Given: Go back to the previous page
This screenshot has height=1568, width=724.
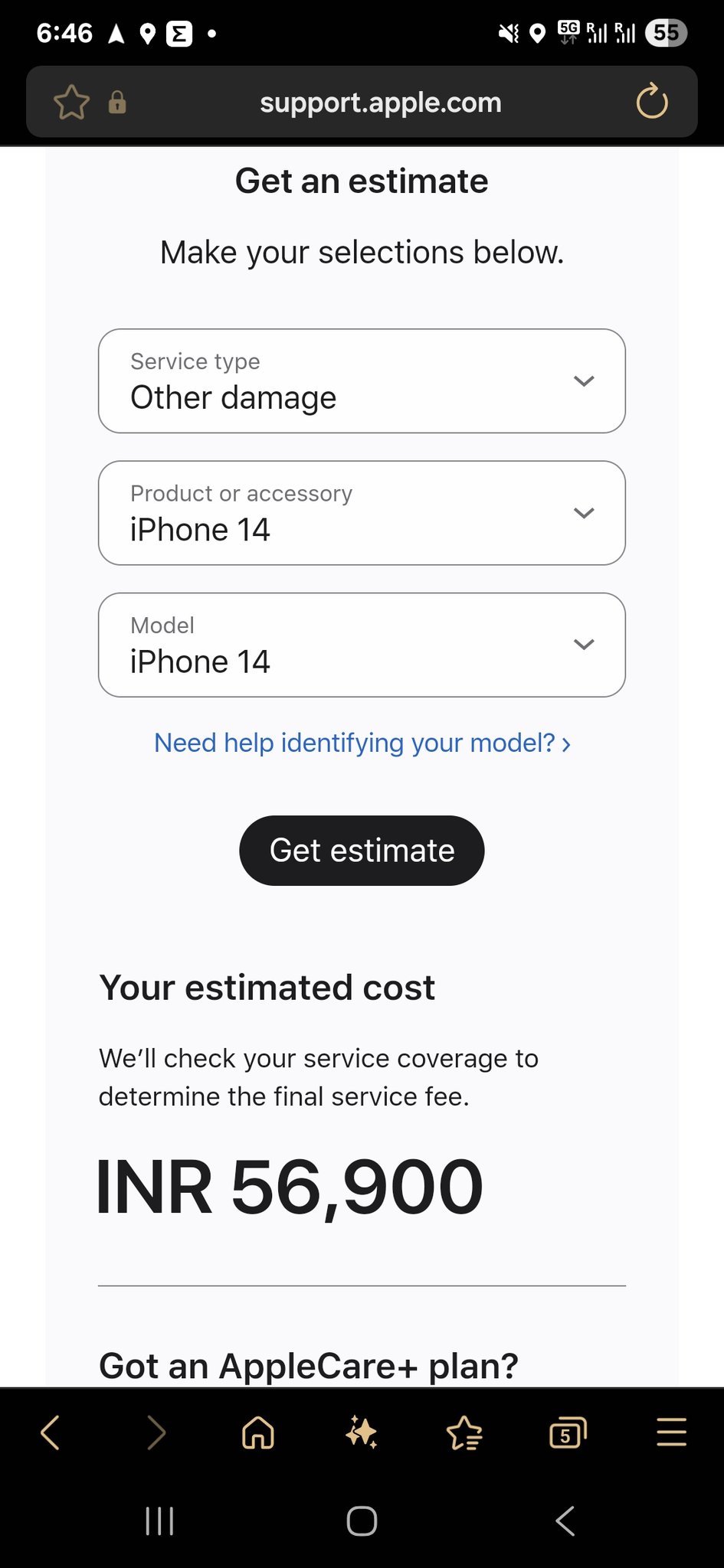Looking at the screenshot, I should click(x=51, y=1432).
